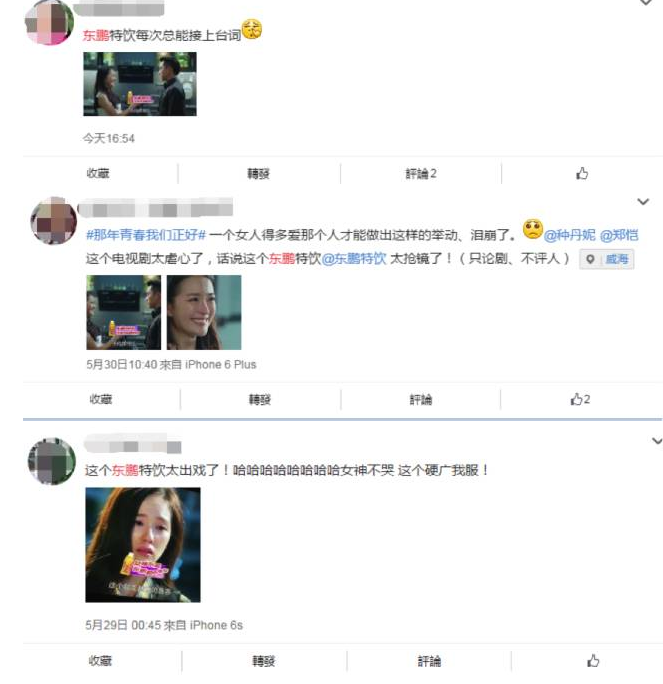Save the 5月29日 00:45 post with 收藏
This screenshot has height=684, width=663.
99,661
